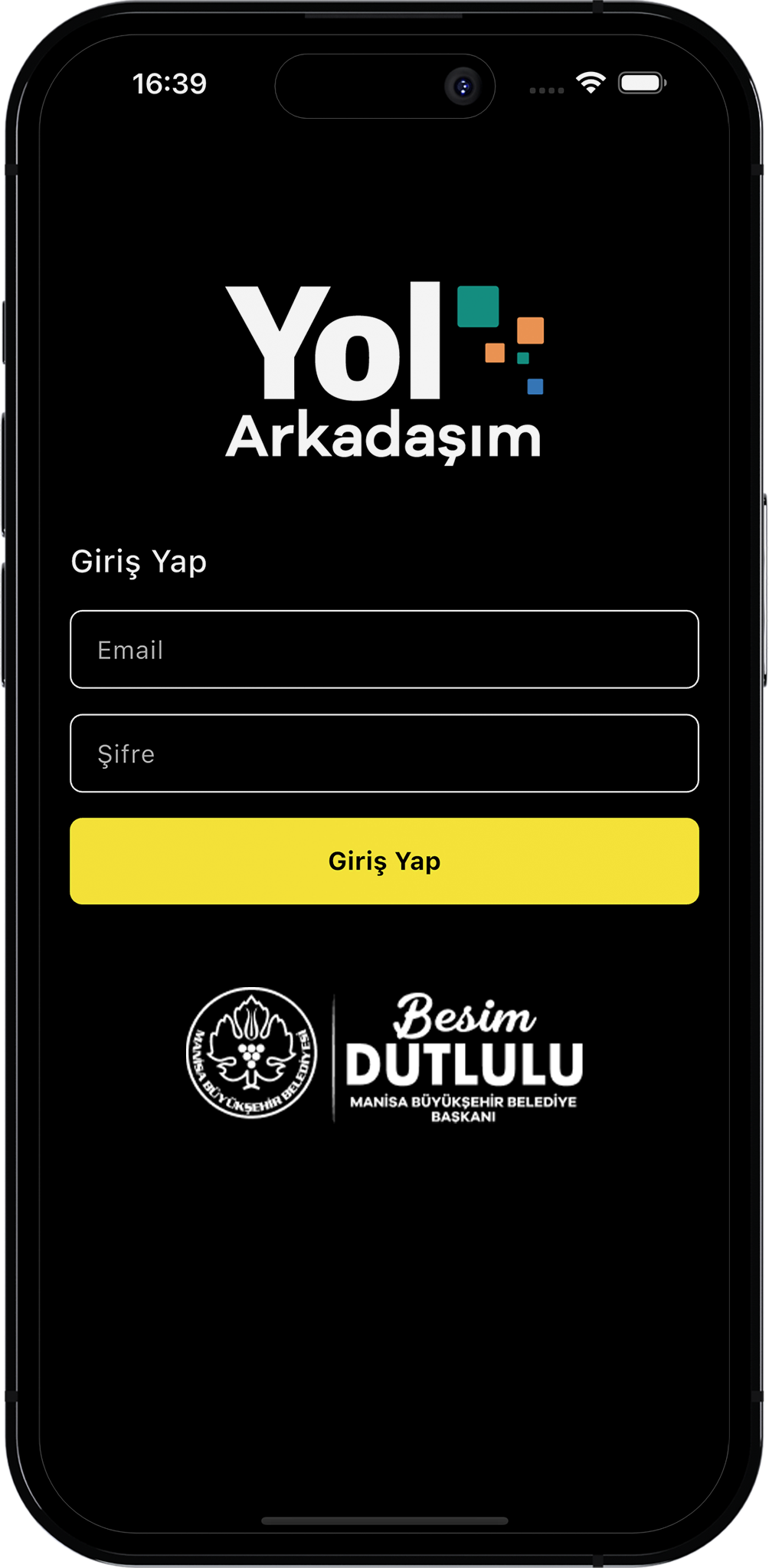Focus the Email input field
The image size is (769, 1568).
click(x=384, y=649)
